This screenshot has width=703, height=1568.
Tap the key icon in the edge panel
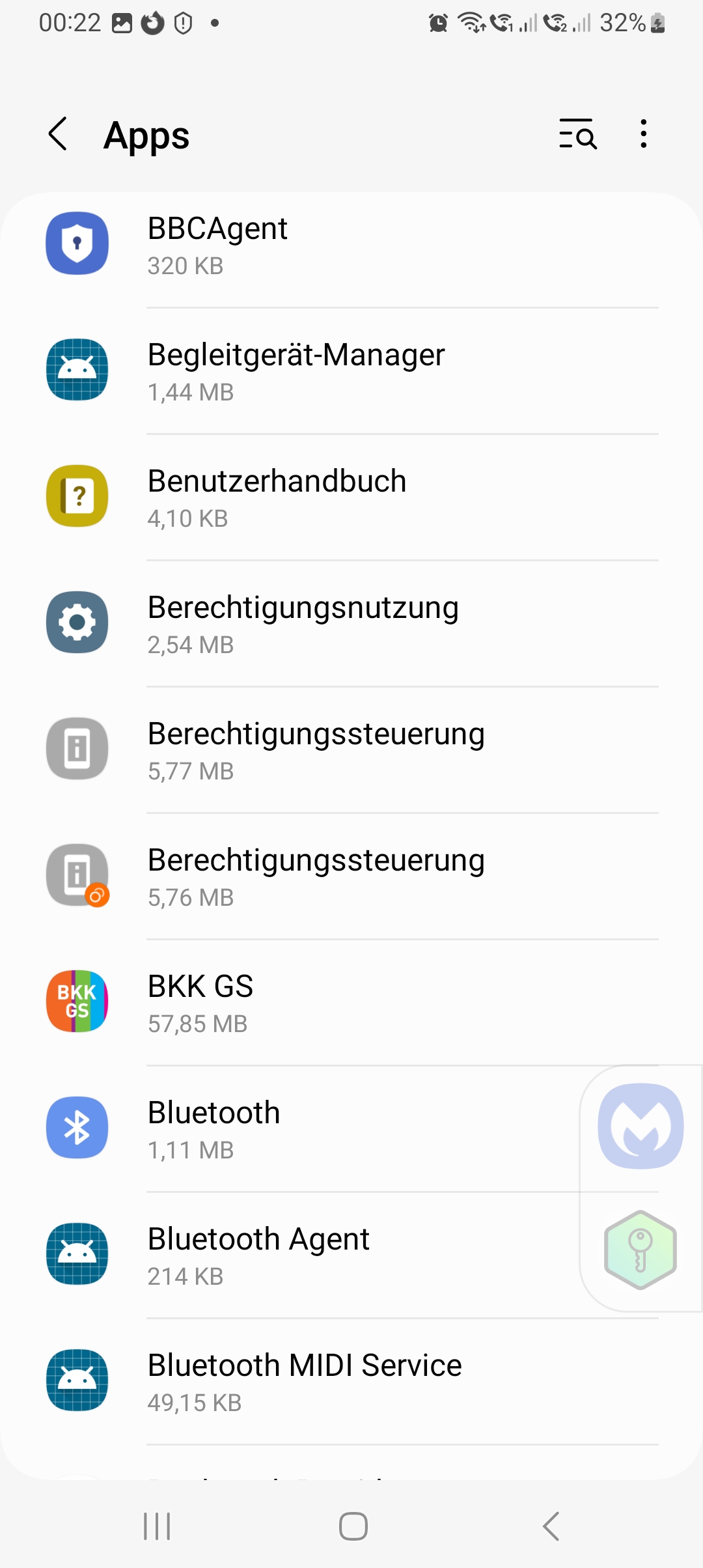pos(639,1250)
